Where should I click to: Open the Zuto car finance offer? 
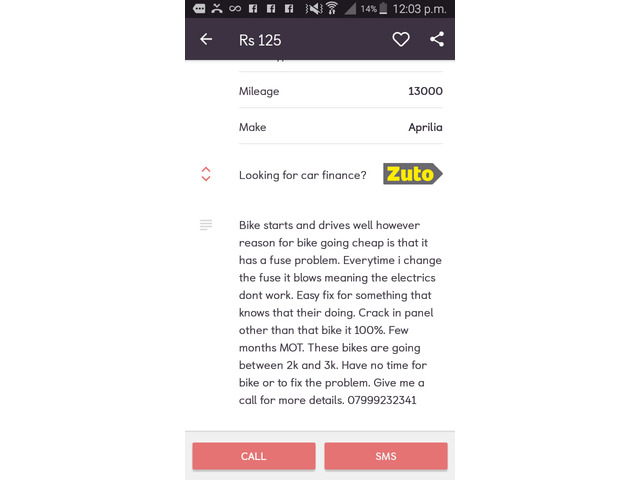pos(412,174)
